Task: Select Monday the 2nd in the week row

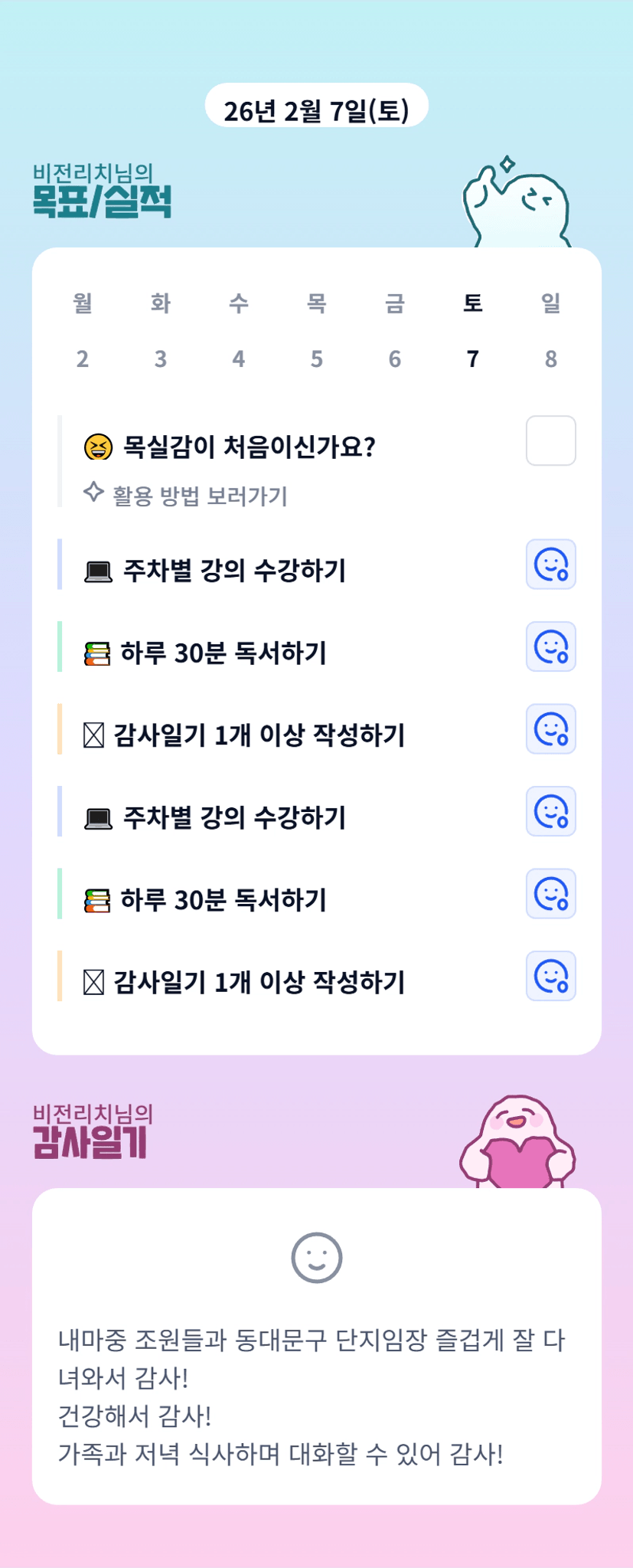Action: [83, 331]
